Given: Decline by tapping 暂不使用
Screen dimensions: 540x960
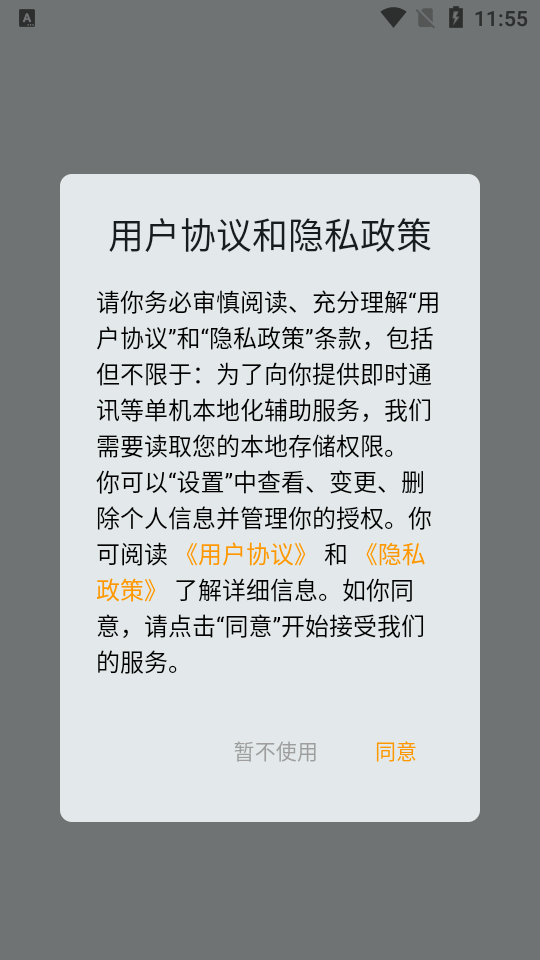Looking at the screenshot, I should [x=276, y=752].
